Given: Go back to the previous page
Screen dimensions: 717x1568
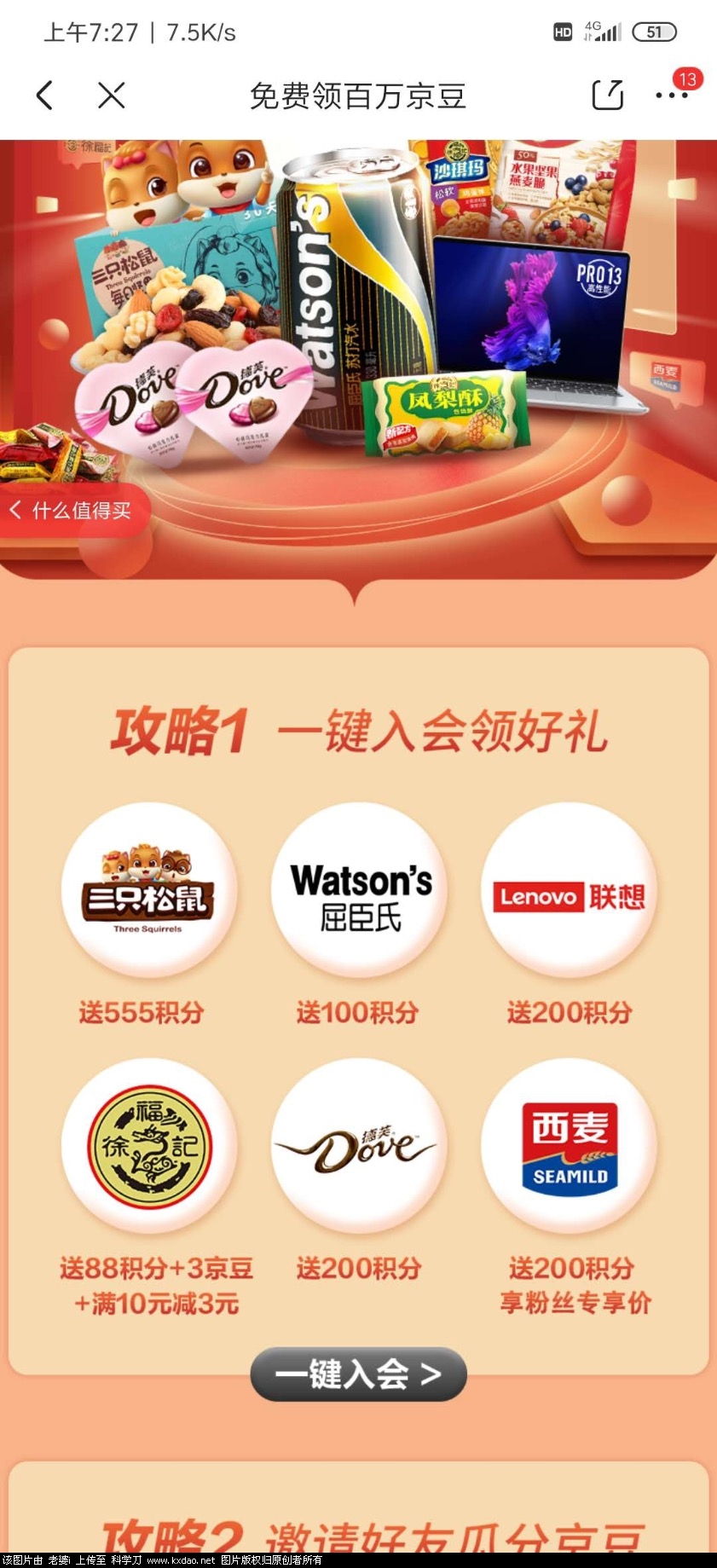Looking at the screenshot, I should [x=45, y=95].
